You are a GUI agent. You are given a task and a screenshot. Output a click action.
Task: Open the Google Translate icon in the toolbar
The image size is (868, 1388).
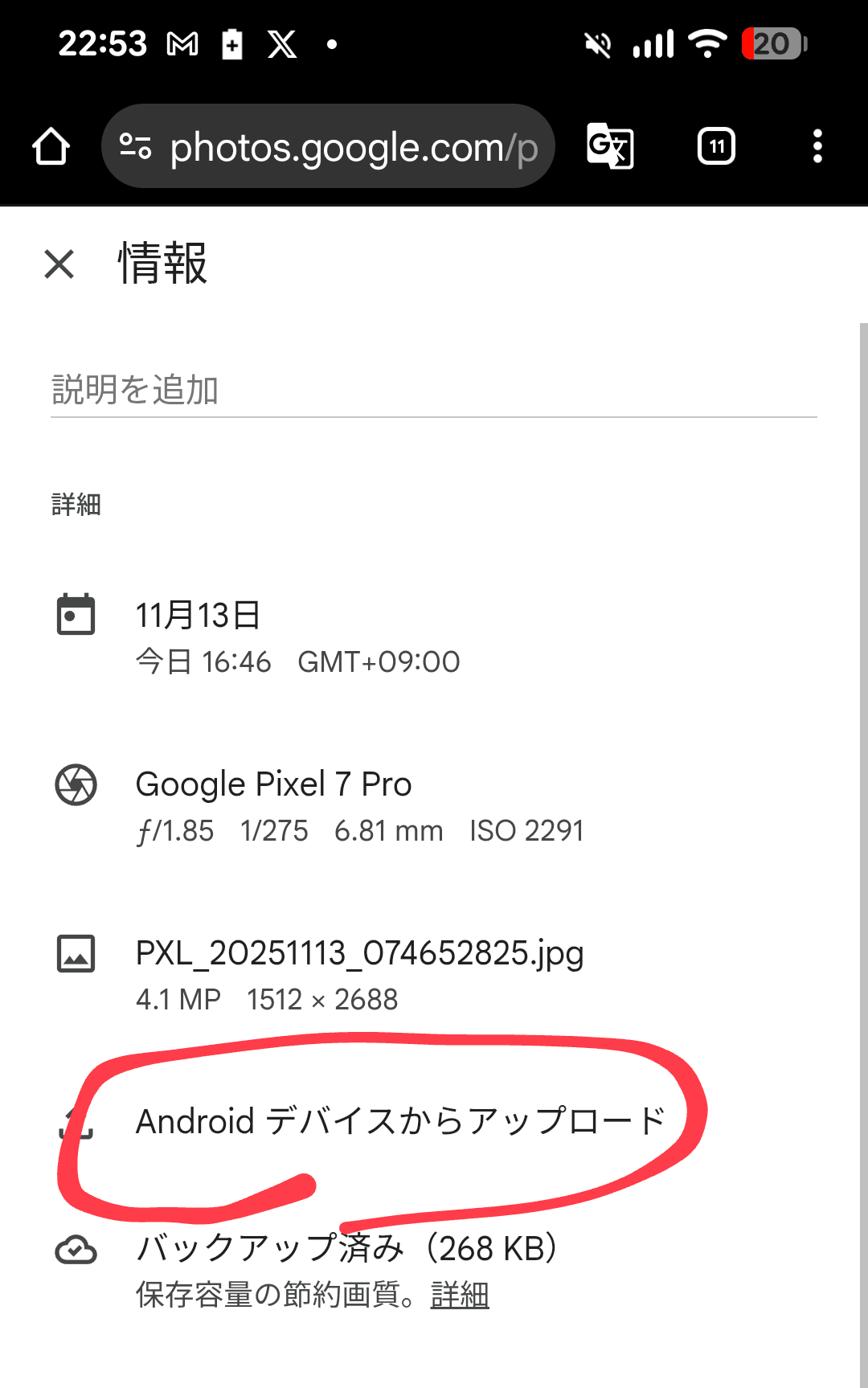tap(610, 146)
